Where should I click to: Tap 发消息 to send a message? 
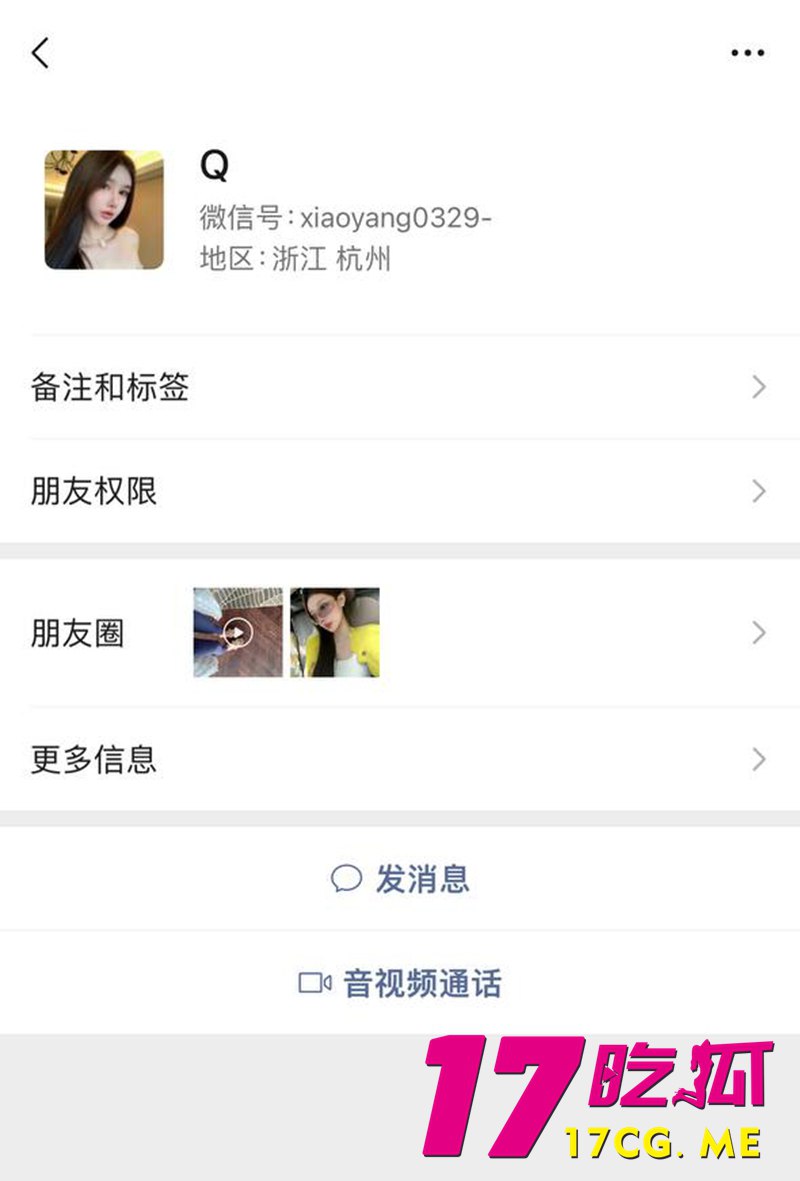400,879
